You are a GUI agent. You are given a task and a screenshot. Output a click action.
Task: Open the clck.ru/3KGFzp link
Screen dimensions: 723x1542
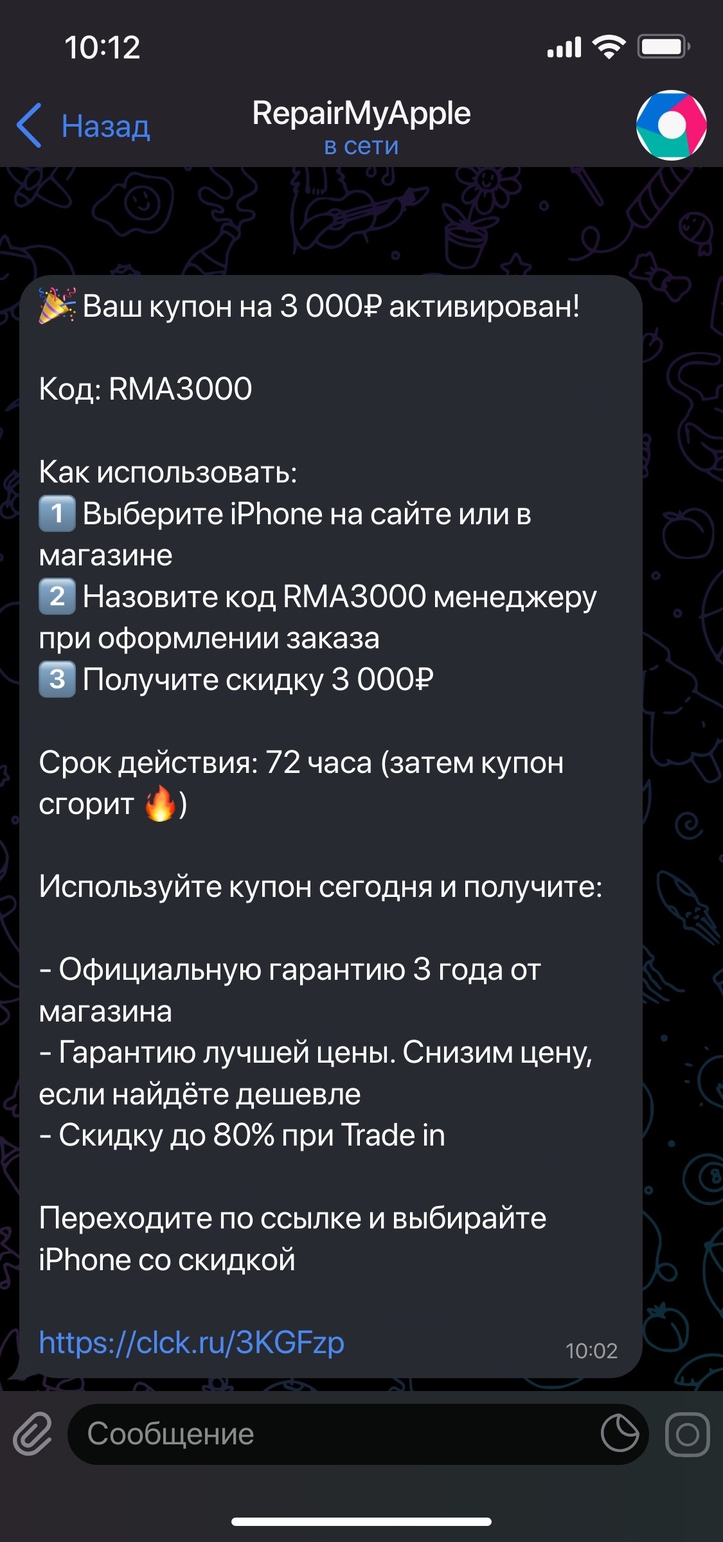point(191,1342)
